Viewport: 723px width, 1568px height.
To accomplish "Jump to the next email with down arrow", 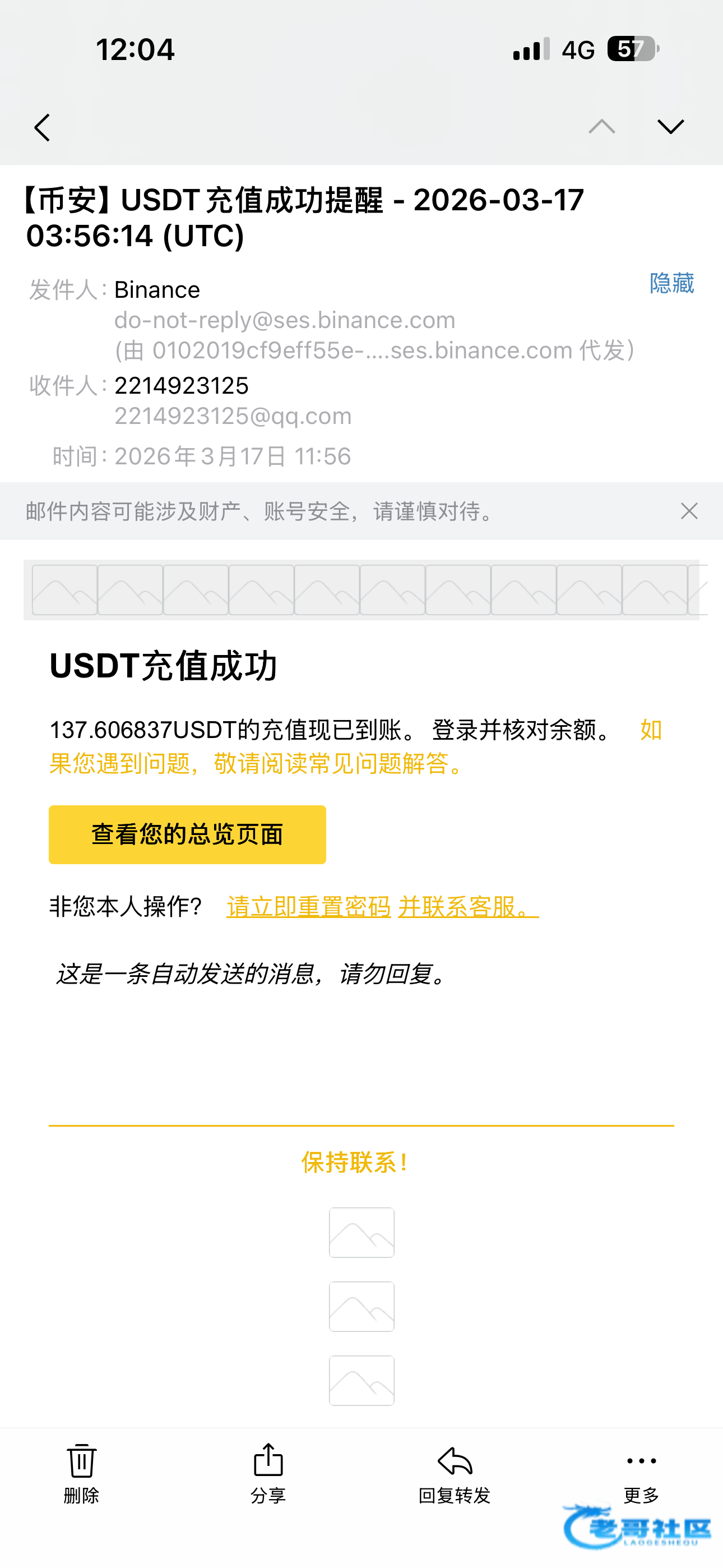I will (671, 127).
